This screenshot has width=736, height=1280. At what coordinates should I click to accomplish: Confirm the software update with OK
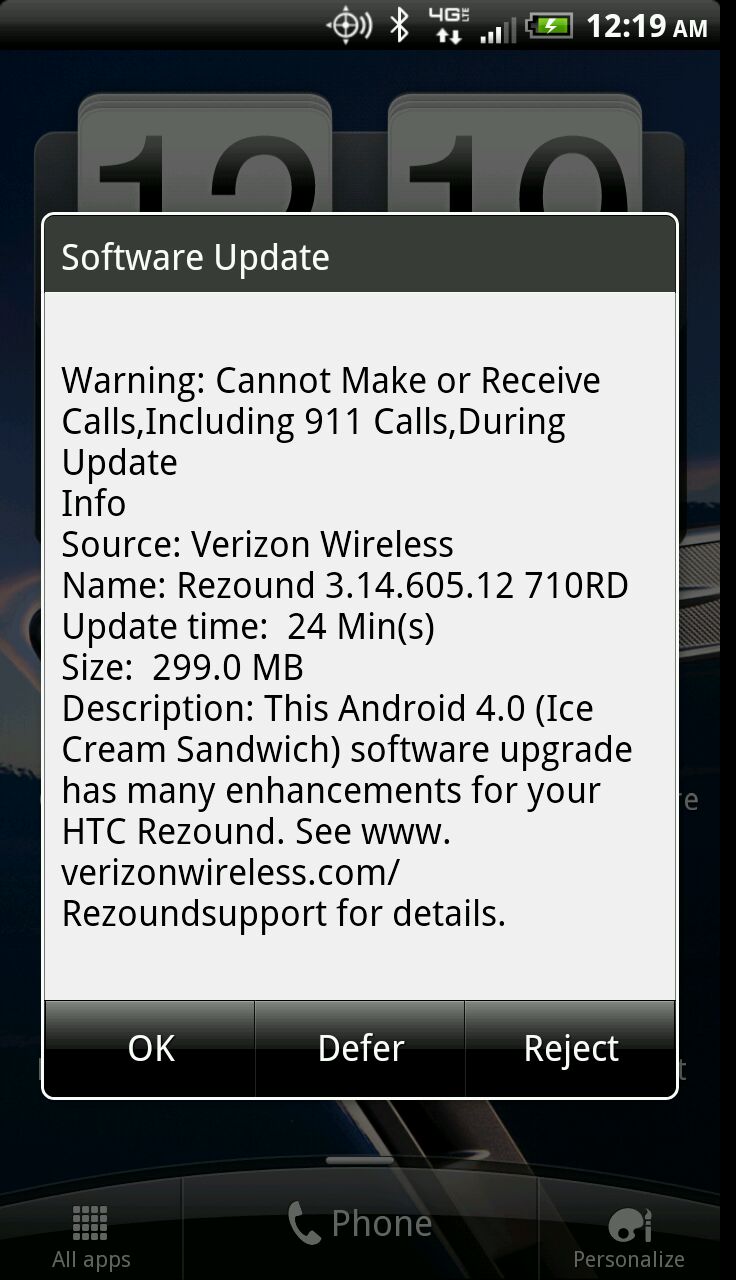151,1048
